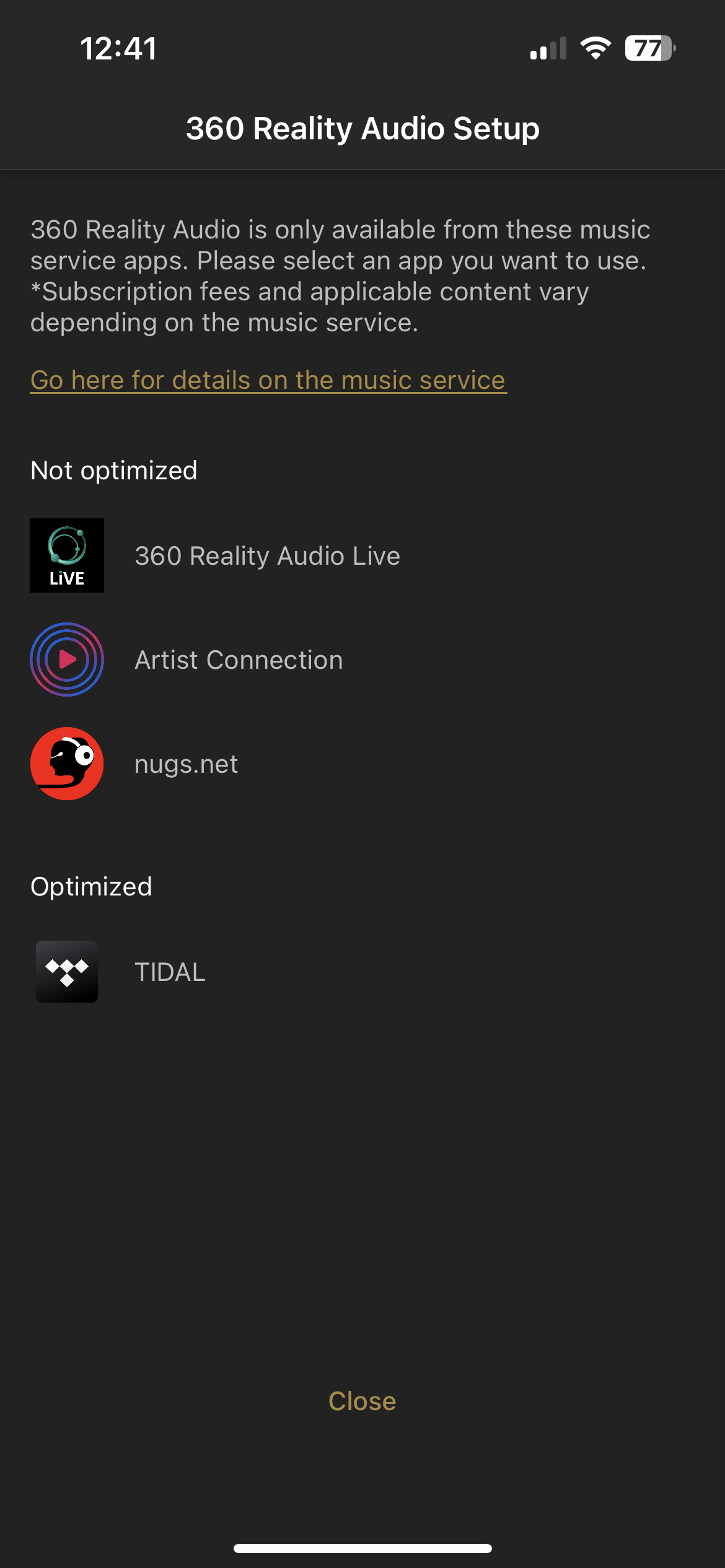725x1568 pixels.
Task: Select TIDAL under the Optimized section
Action: tap(170, 971)
